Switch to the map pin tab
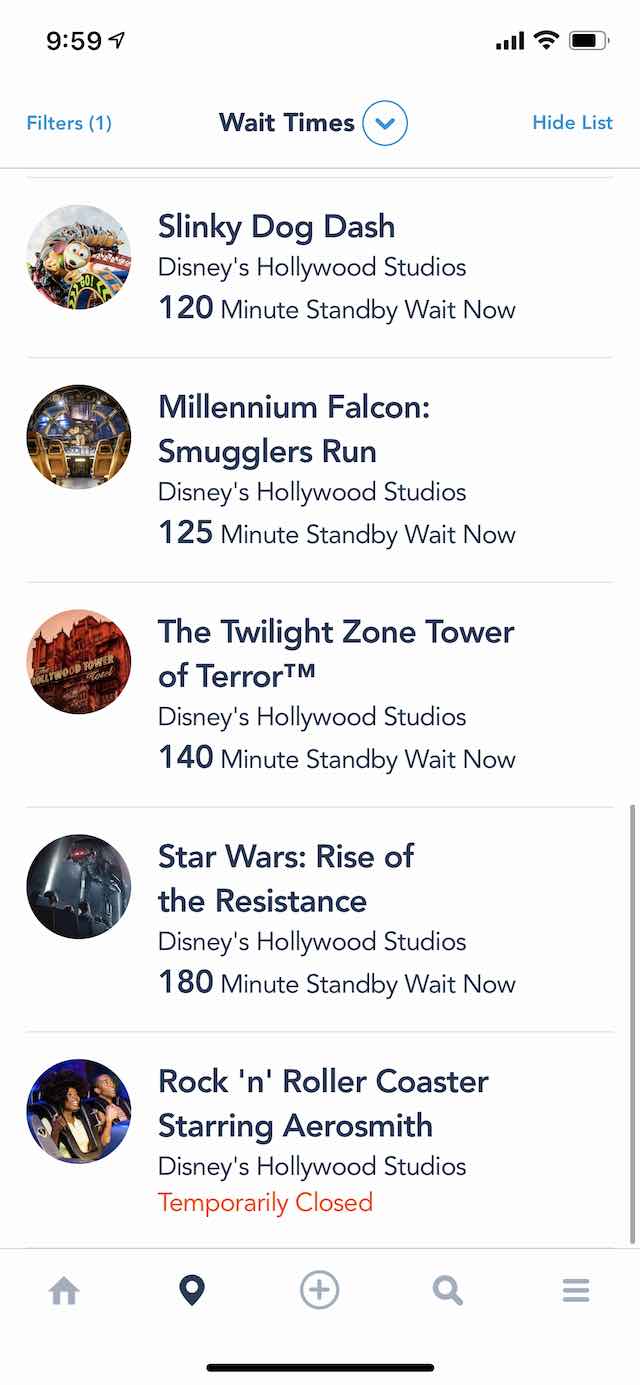 pos(191,1291)
